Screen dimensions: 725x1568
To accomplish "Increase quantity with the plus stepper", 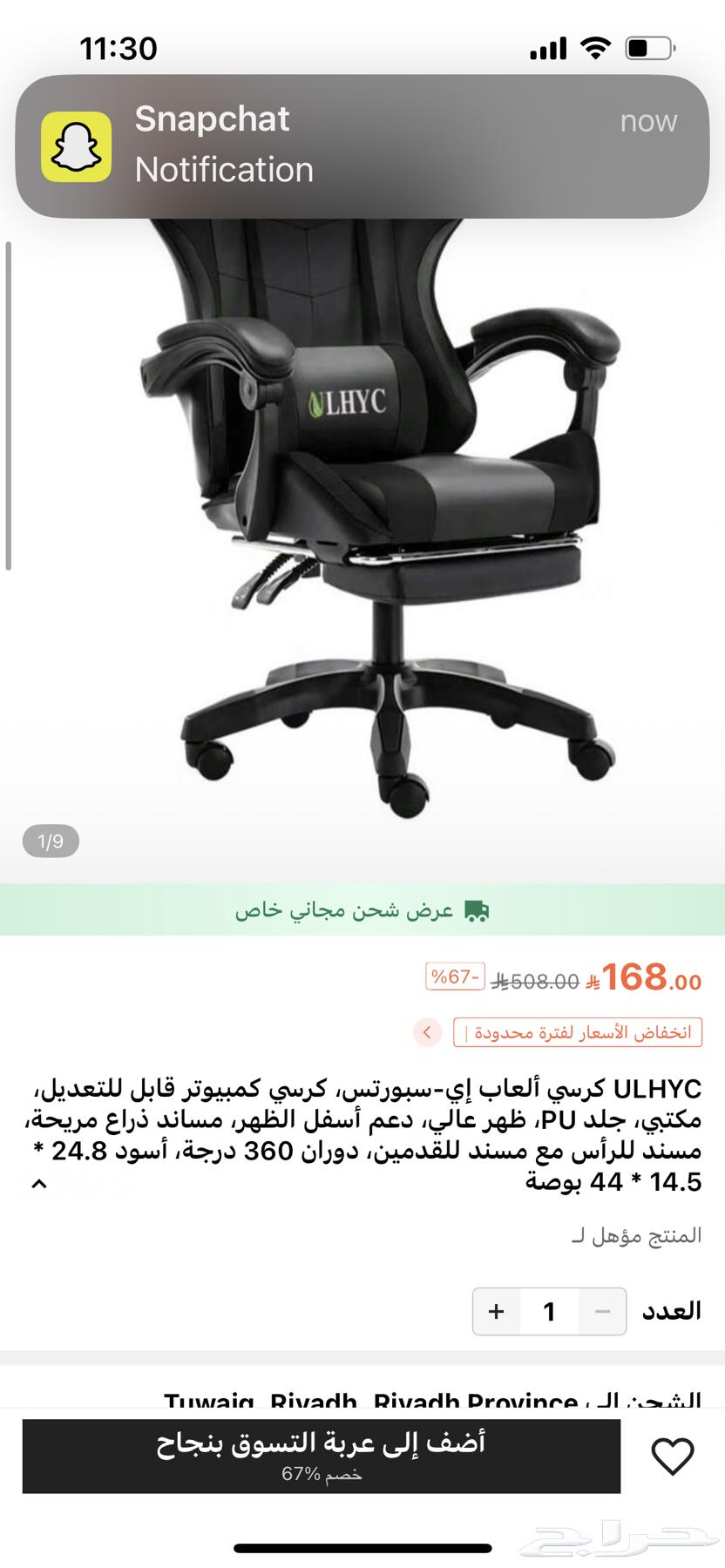I will pyautogui.click(x=494, y=1312).
